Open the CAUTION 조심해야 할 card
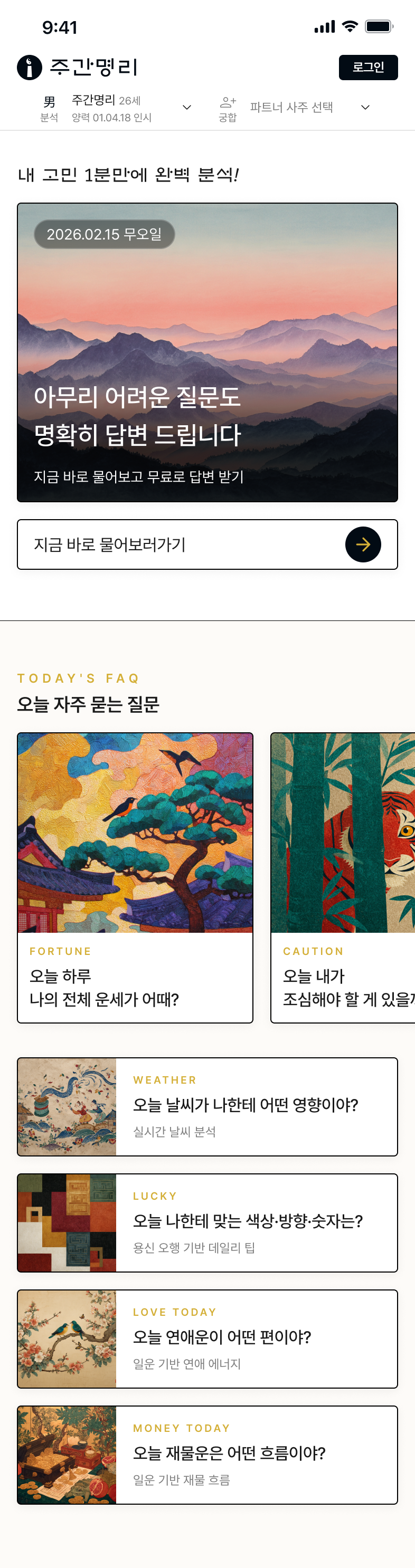 point(343,877)
